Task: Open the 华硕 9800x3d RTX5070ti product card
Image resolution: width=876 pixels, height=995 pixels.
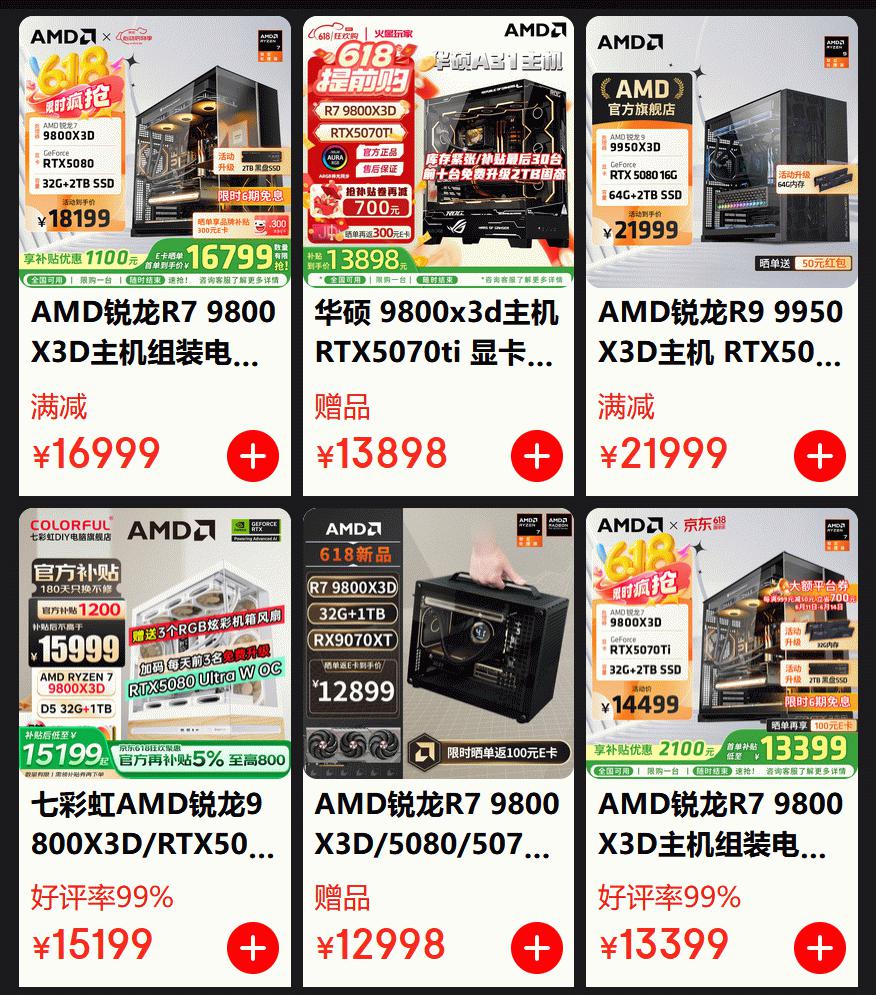Action: tap(437, 333)
